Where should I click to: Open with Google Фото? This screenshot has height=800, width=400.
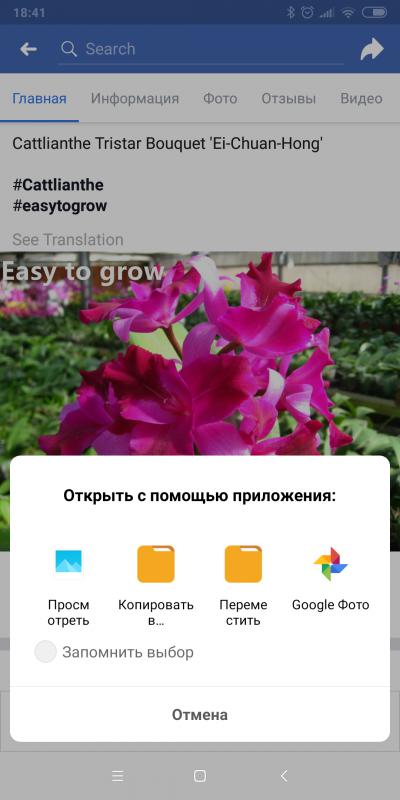pos(330,579)
